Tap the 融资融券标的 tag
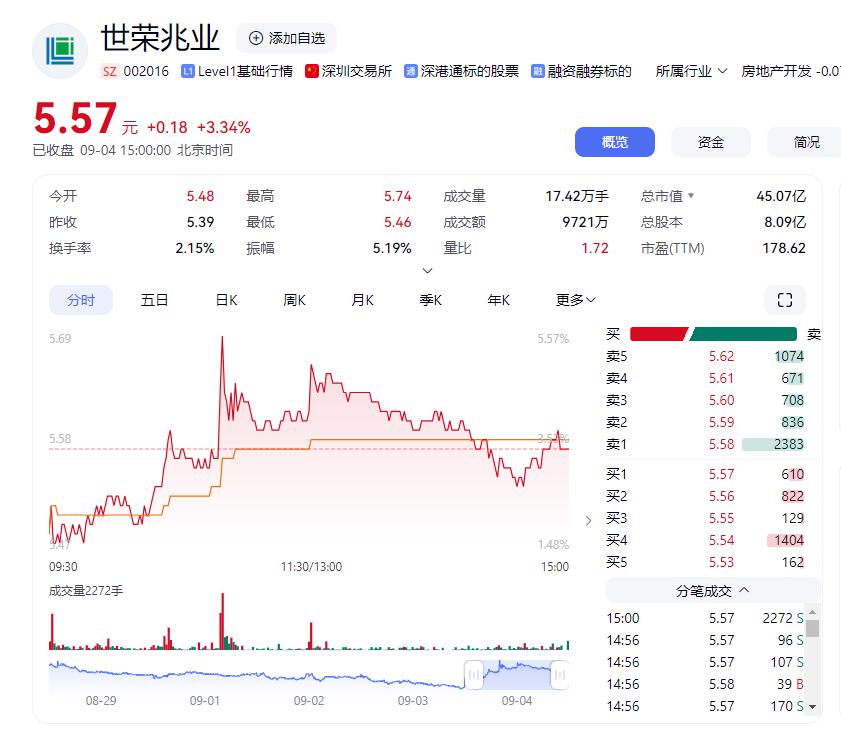The image size is (841, 730). [x=582, y=71]
